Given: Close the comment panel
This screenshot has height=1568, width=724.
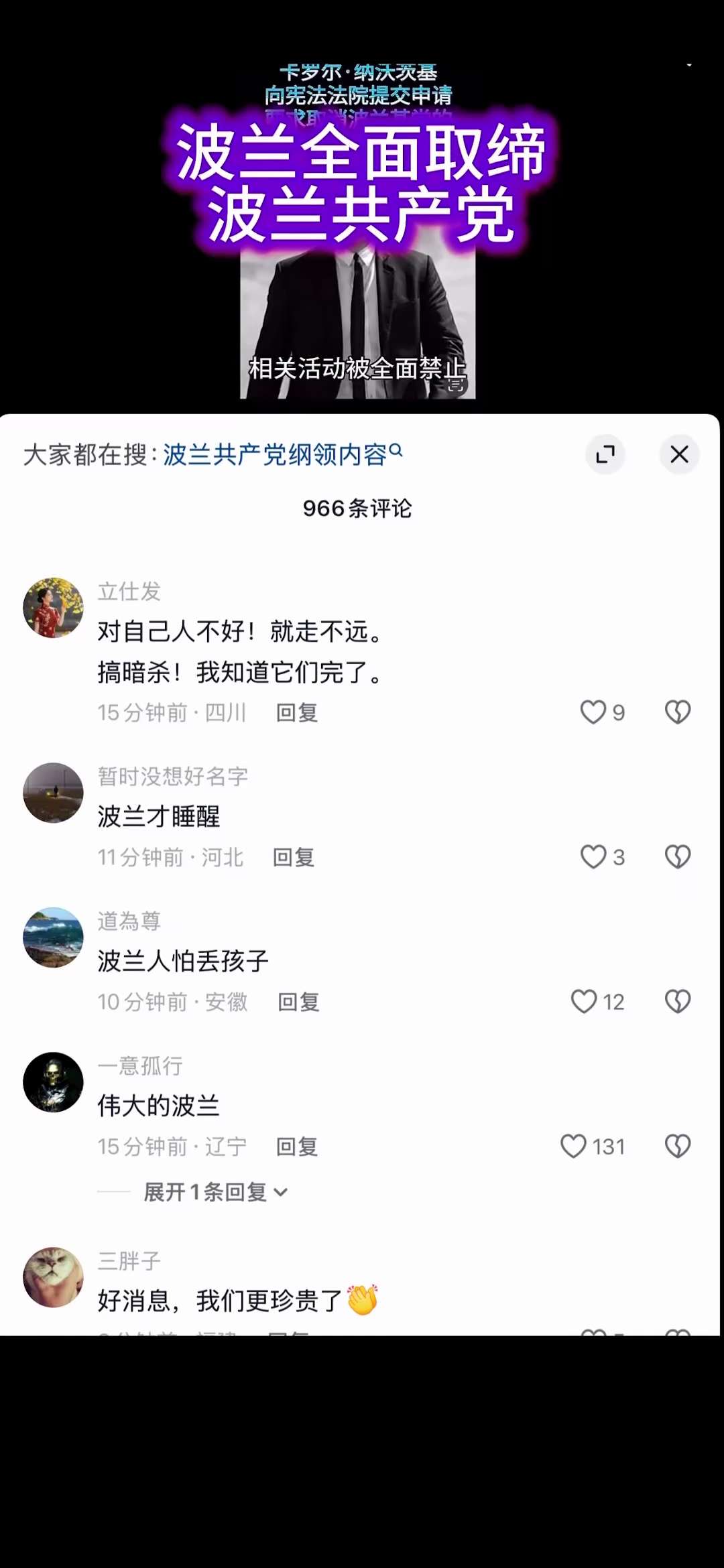Looking at the screenshot, I should click(x=679, y=454).
